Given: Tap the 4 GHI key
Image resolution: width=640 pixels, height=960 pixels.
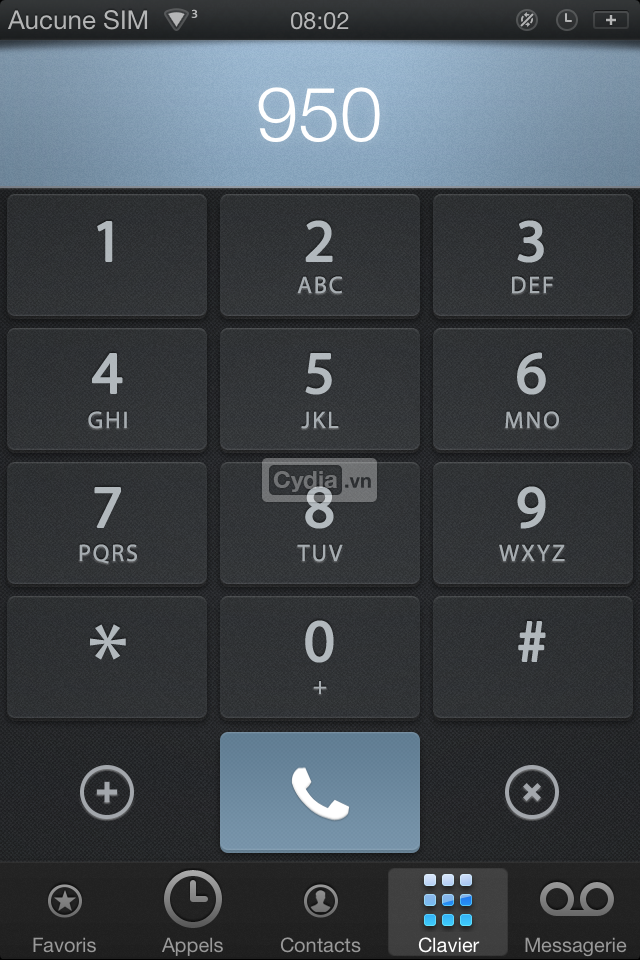Looking at the screenshot, I should 107,389.
